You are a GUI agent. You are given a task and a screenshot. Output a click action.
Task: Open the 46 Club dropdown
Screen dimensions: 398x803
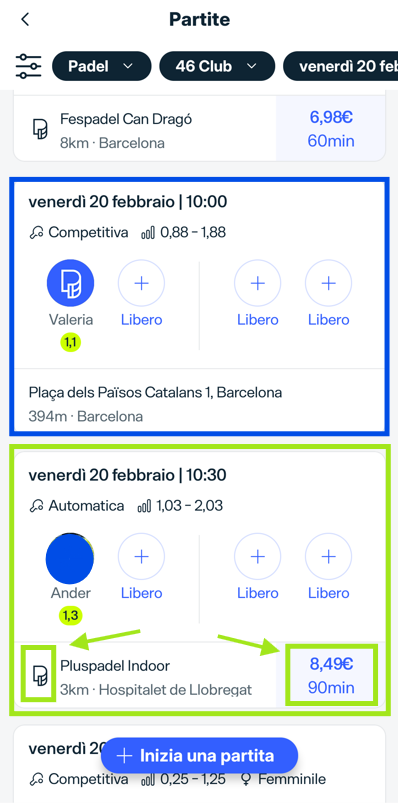click(217, 66)
